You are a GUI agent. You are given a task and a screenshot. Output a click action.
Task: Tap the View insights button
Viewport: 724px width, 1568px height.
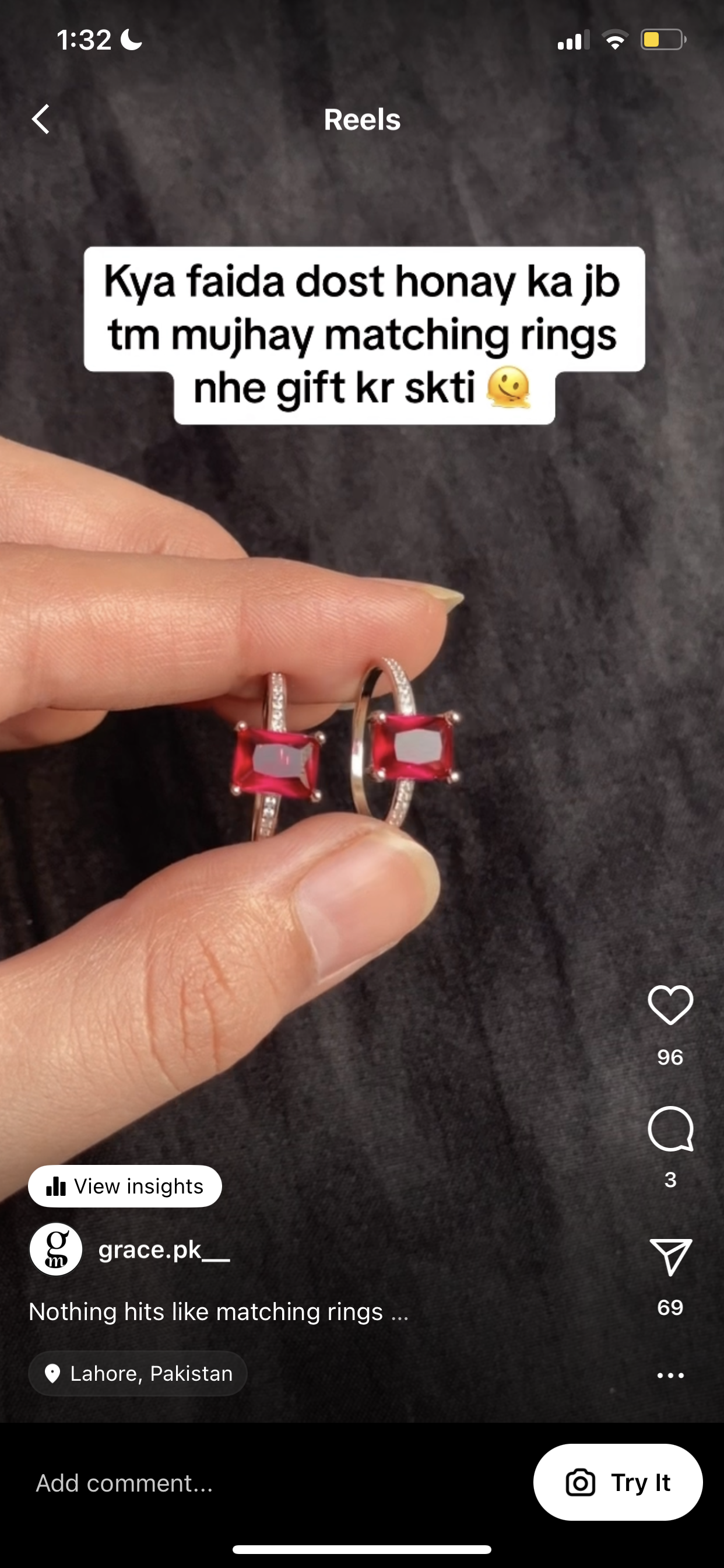(x=125, y=1186)
